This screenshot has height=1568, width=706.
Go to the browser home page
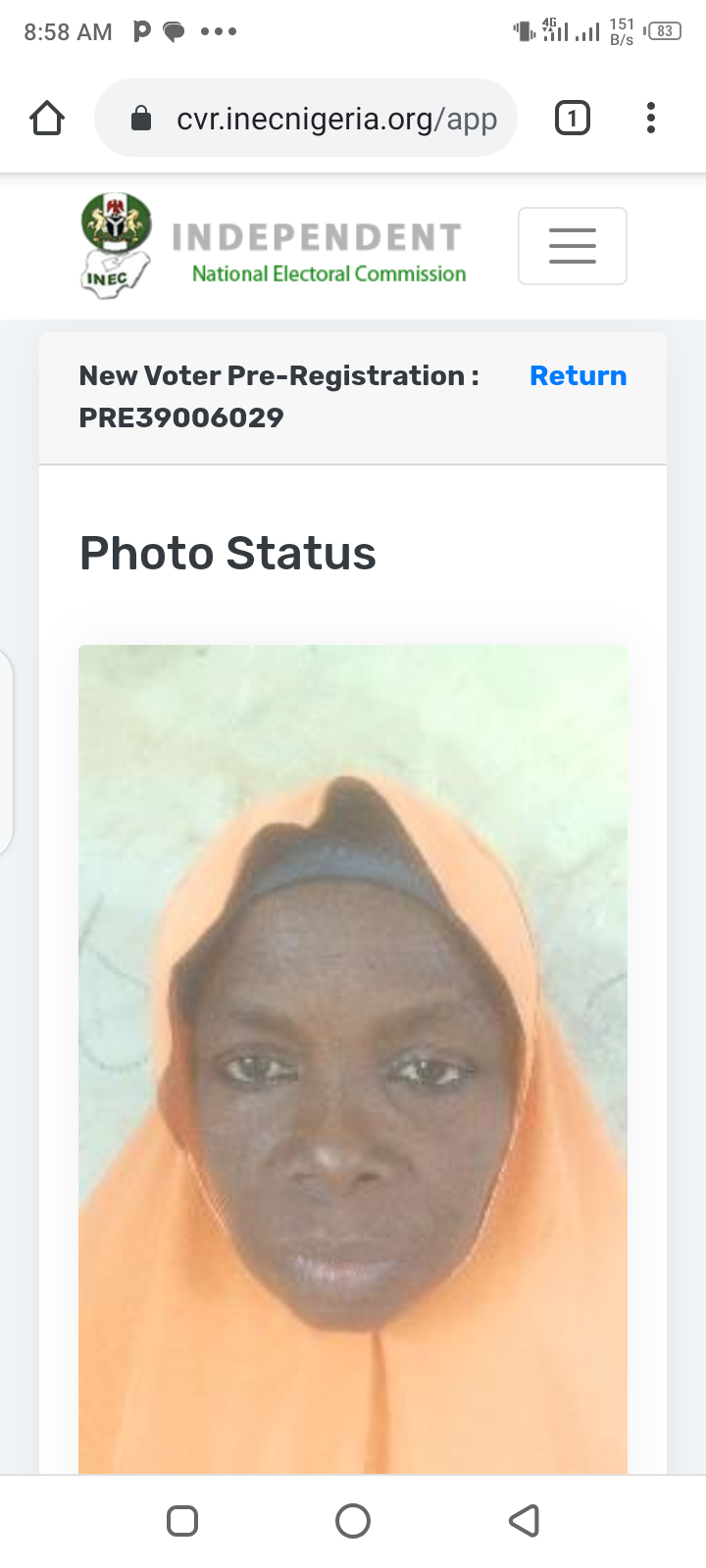[47, 119]
